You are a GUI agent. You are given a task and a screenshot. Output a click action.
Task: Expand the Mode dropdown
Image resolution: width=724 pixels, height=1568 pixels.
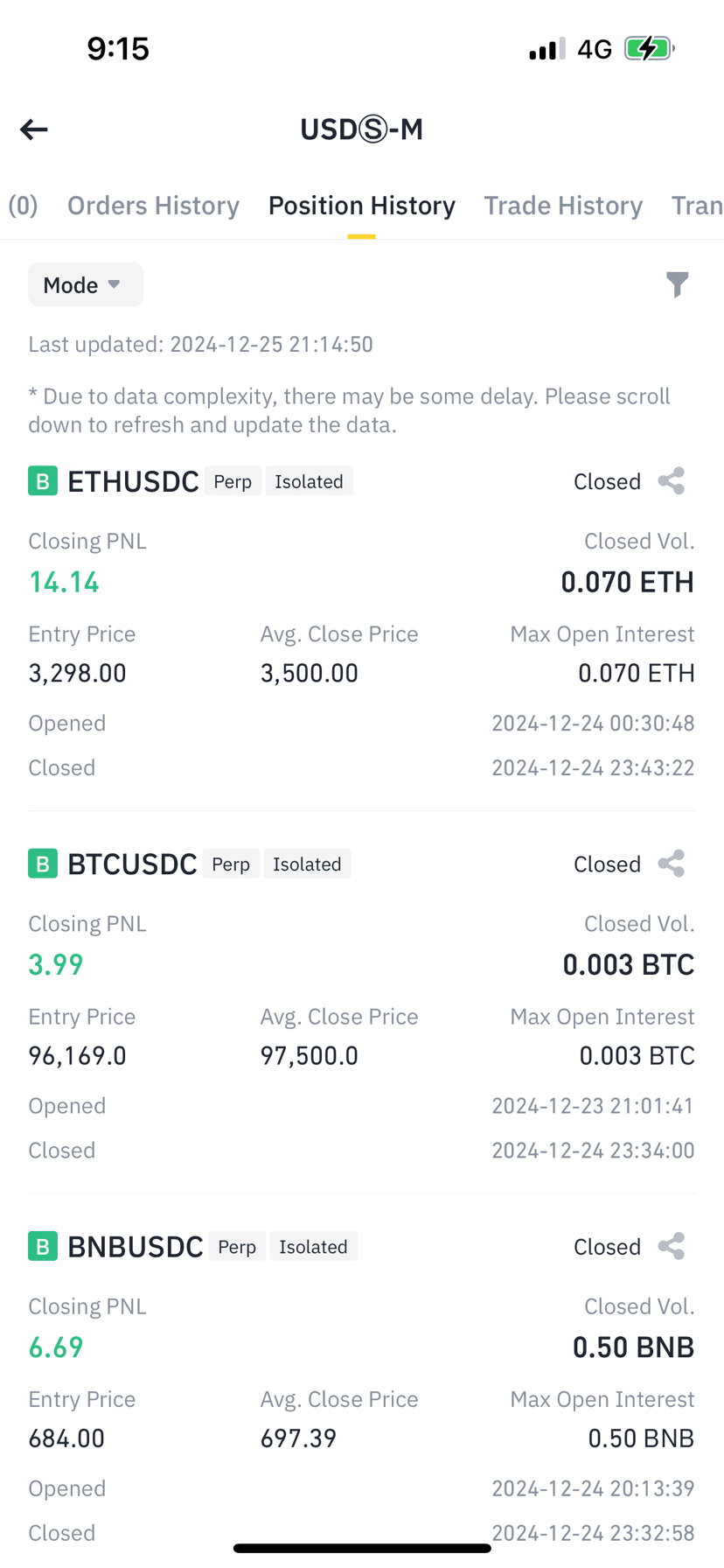tap(85, 285)
